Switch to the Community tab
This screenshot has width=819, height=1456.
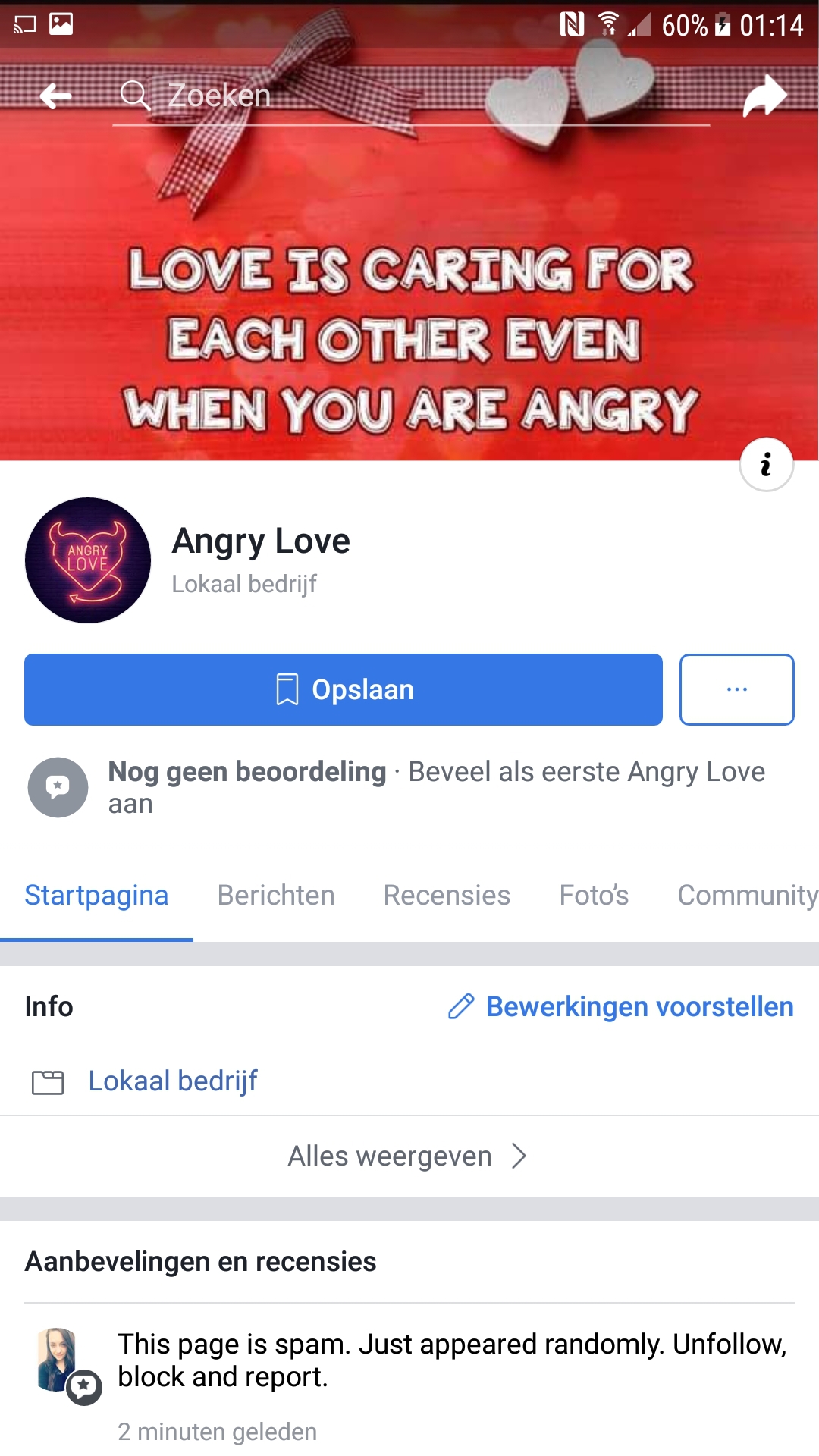point(746,896)
